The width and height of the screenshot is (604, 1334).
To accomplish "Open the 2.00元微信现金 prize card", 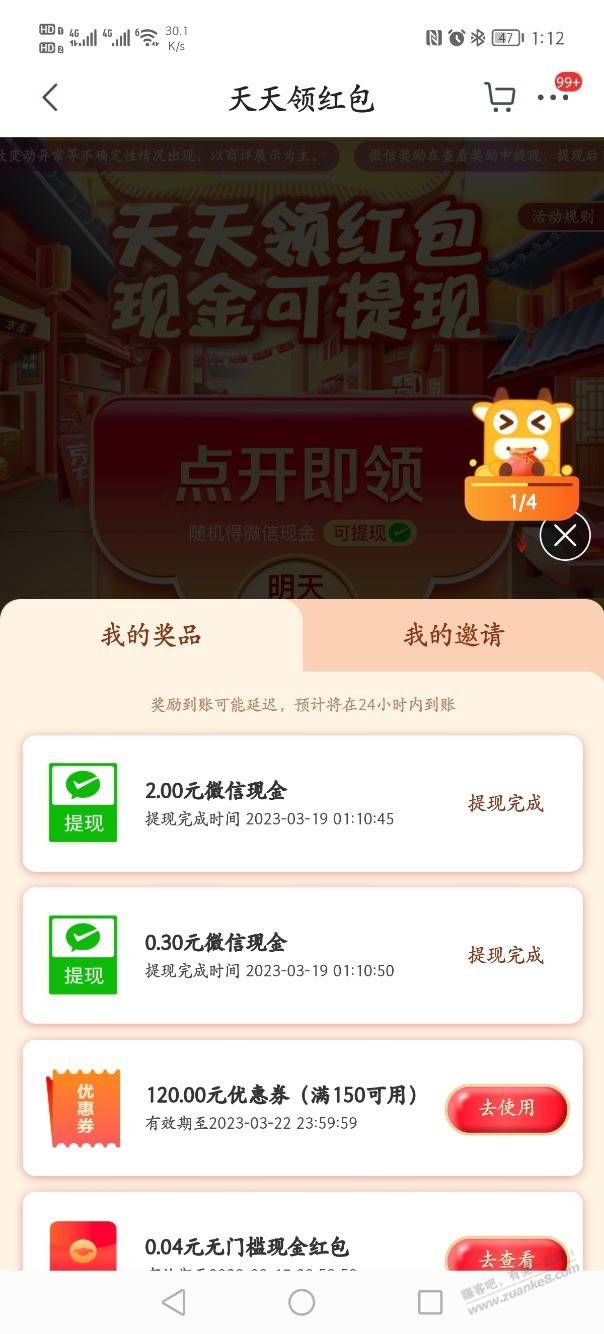I will pos(302,803).
